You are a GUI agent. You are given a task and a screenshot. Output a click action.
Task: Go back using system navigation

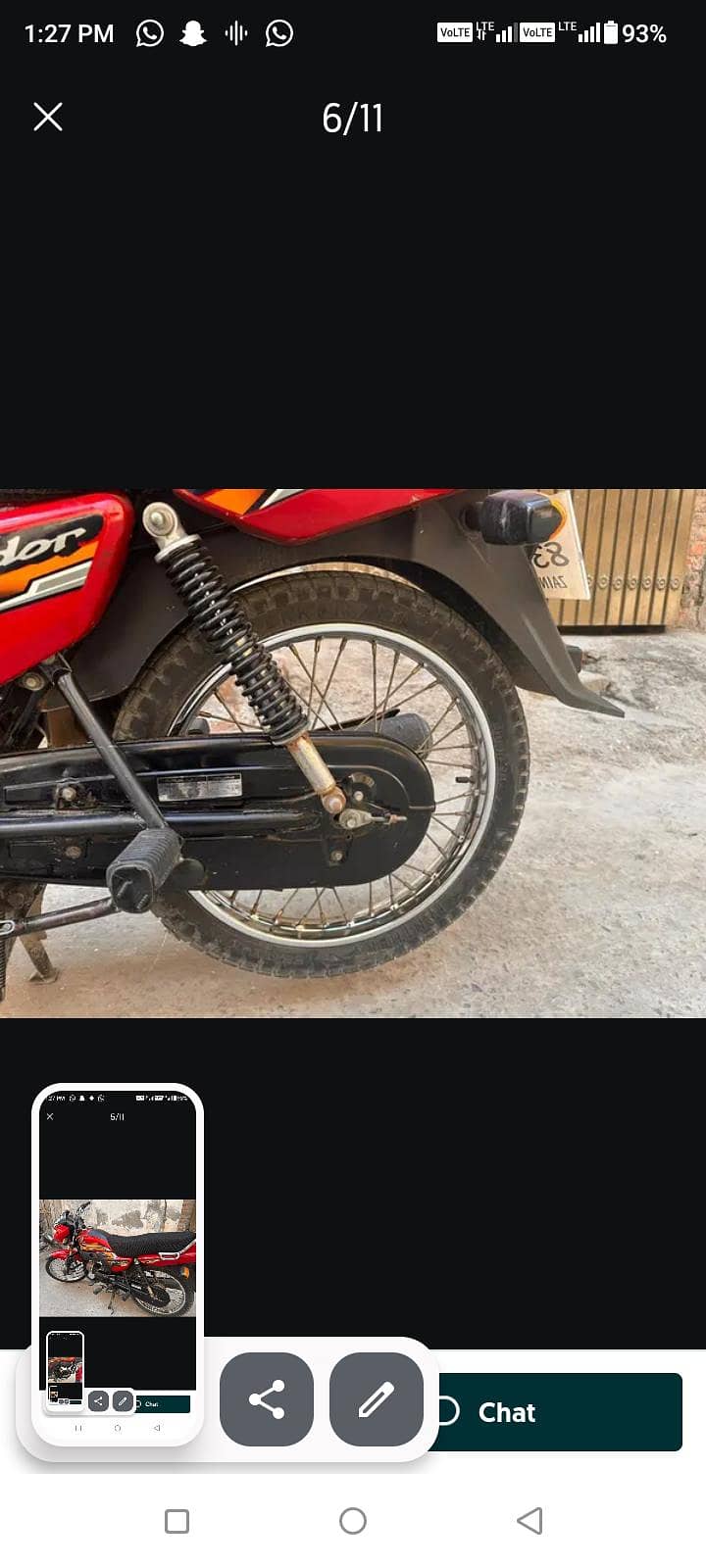[529, 1521]
